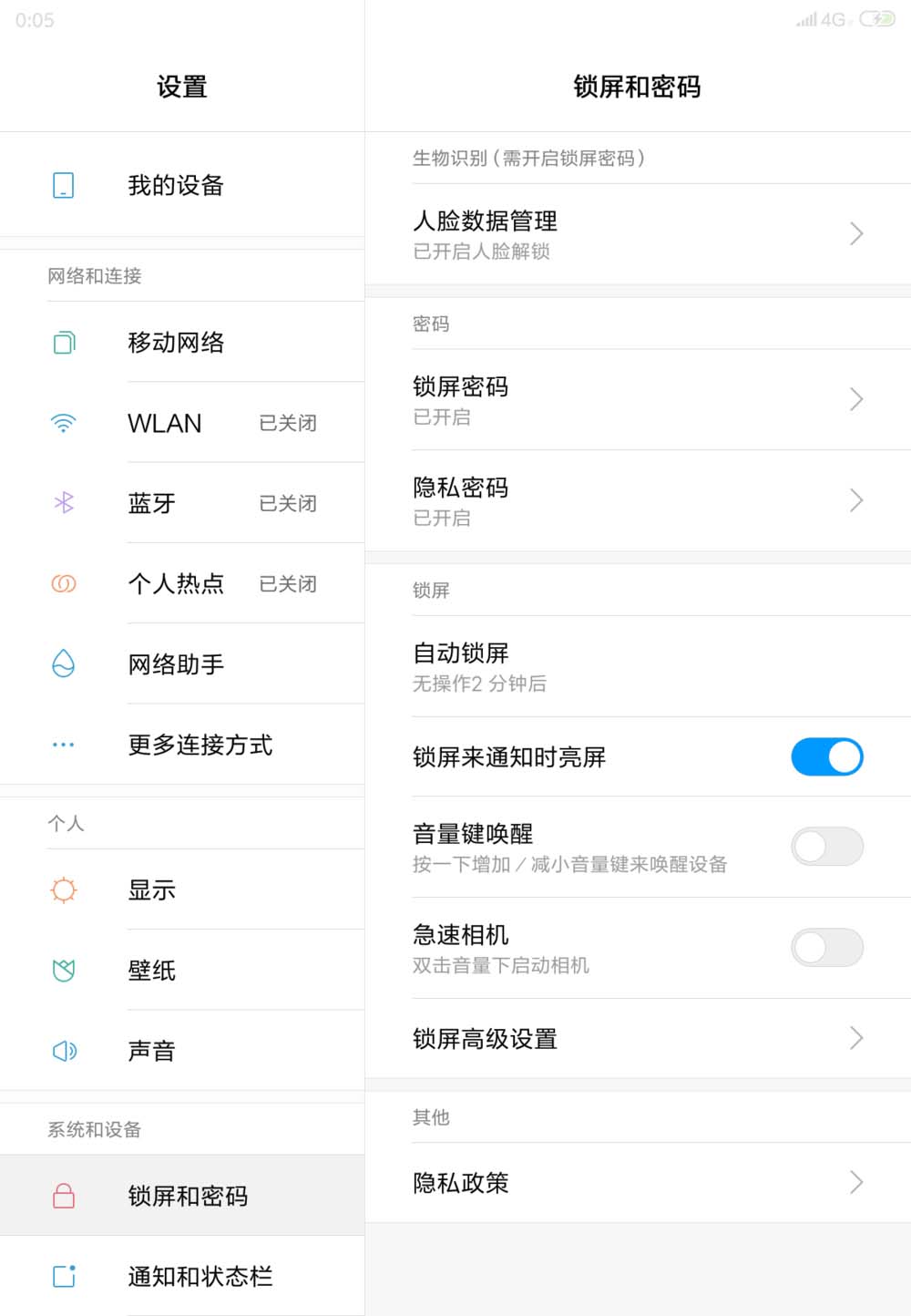This screenshot has height=1316, width=911.
Task: Open WLAN settings
Action: coord(182,423)
